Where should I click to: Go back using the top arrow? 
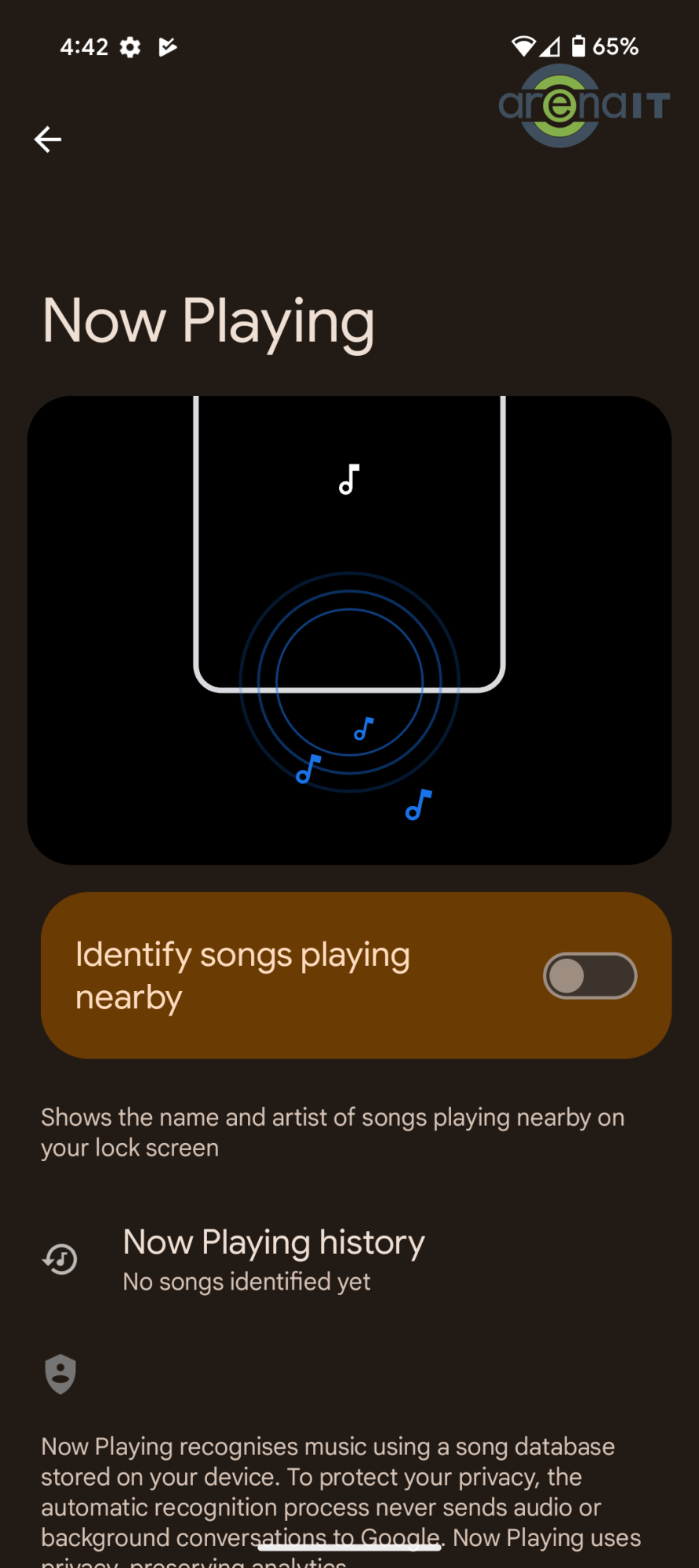tap(48, 140)
